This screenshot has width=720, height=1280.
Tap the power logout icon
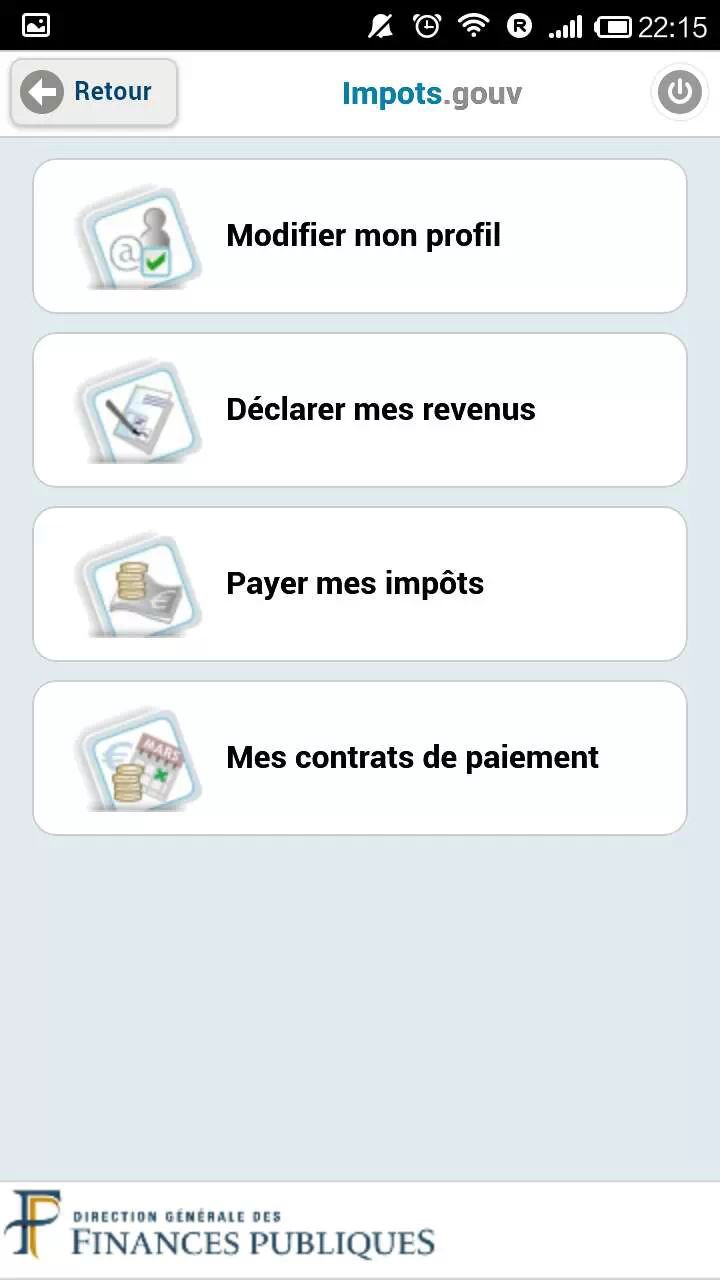click(680, 93)
